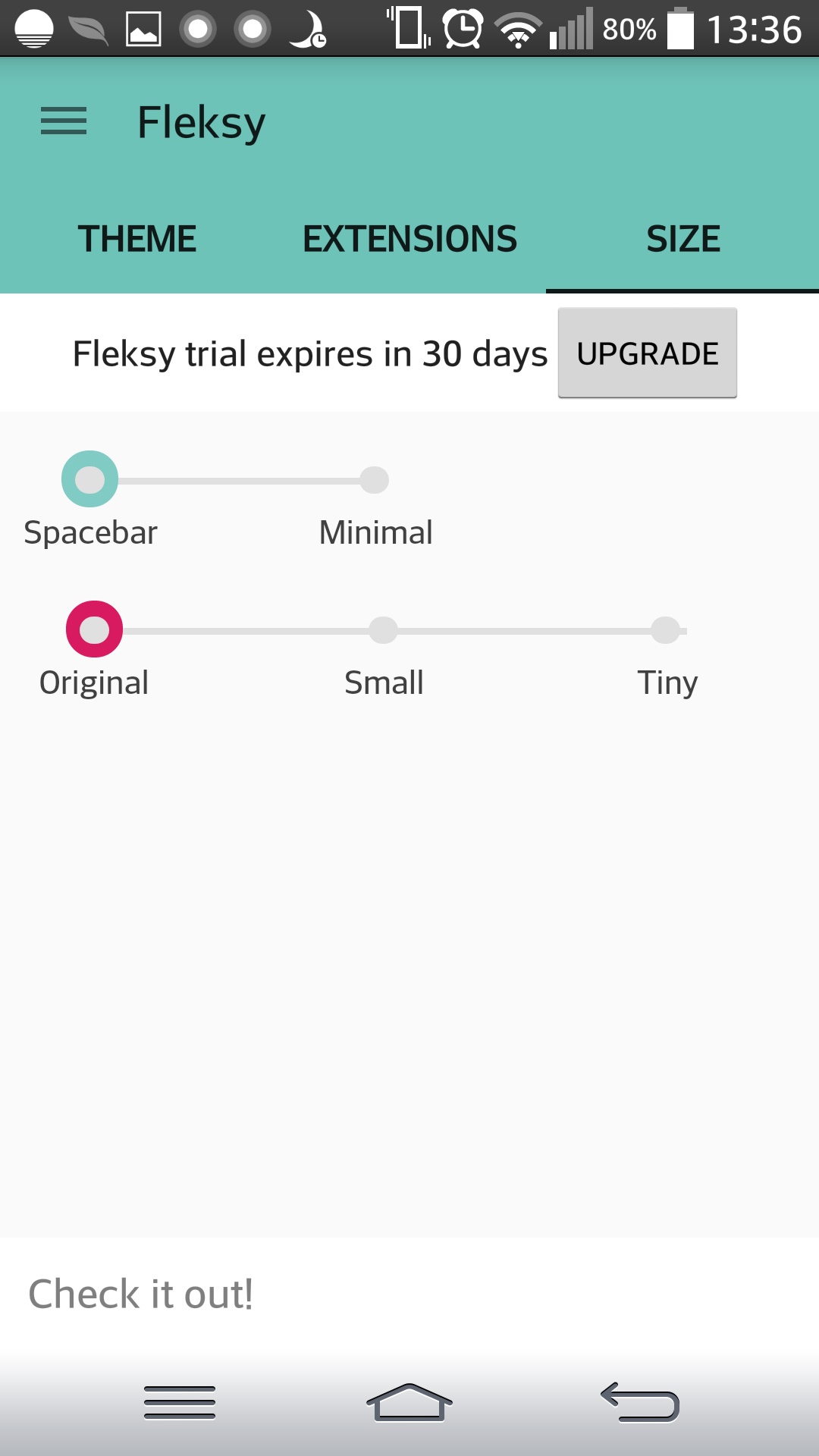Choose the Minimal keyboard layout
819x1456 pixels.
(x=375, y=480)
